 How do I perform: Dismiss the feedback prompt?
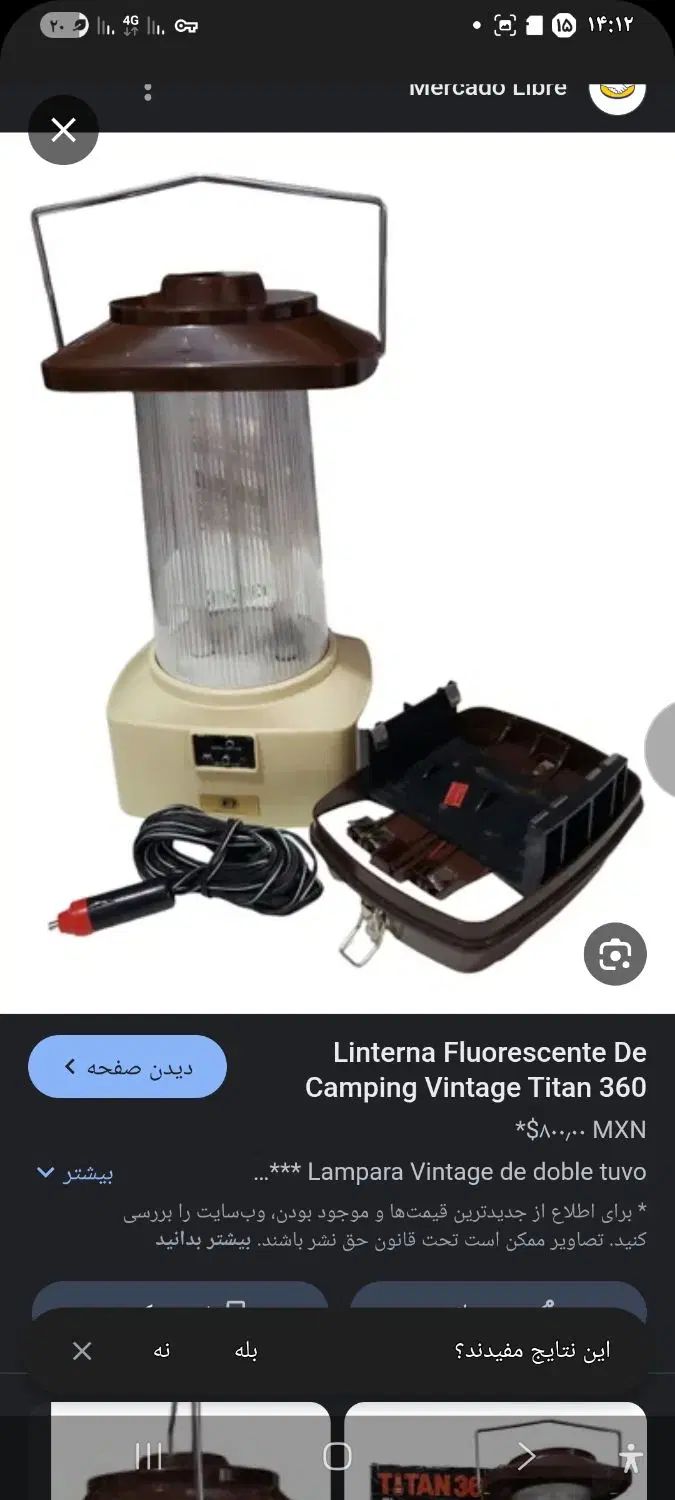click(x=82, y=1351)
